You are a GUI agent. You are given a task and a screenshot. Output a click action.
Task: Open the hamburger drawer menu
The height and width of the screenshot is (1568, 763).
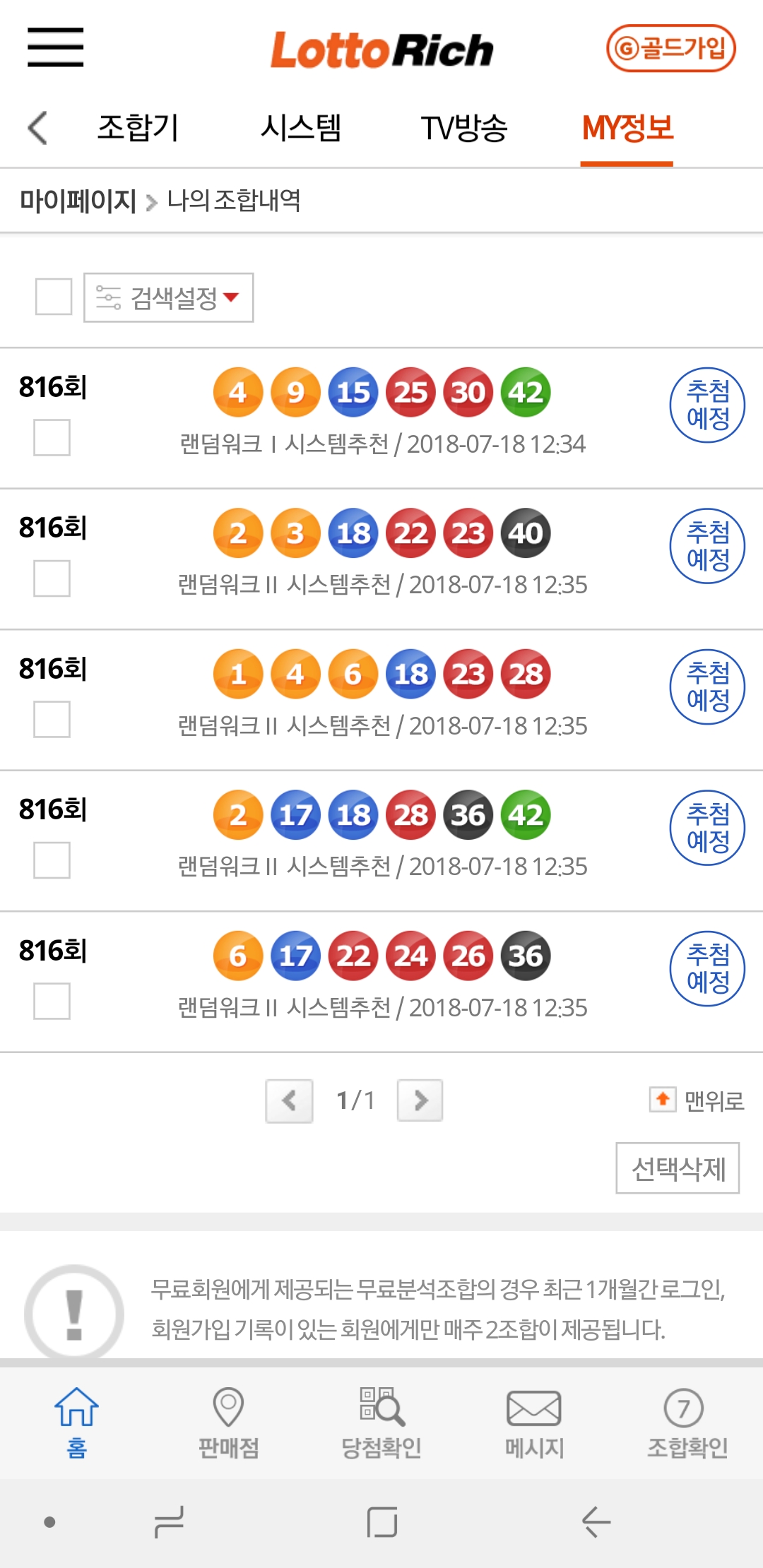pos(55,47)
